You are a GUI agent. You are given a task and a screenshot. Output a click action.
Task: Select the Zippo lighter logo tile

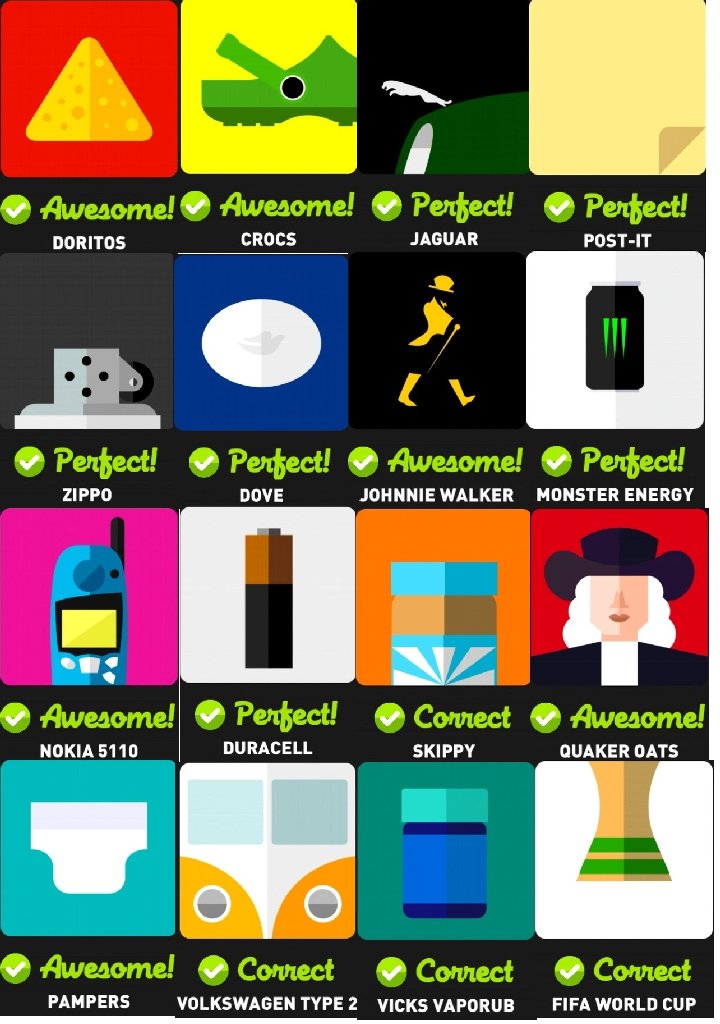pos(88,340)
